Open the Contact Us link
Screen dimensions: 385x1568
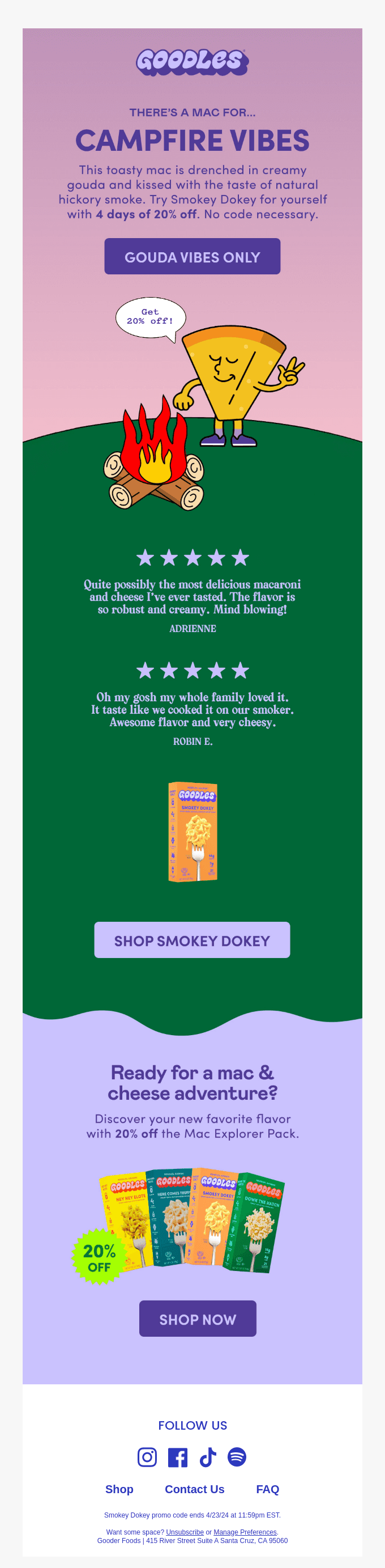(195, 1489)
